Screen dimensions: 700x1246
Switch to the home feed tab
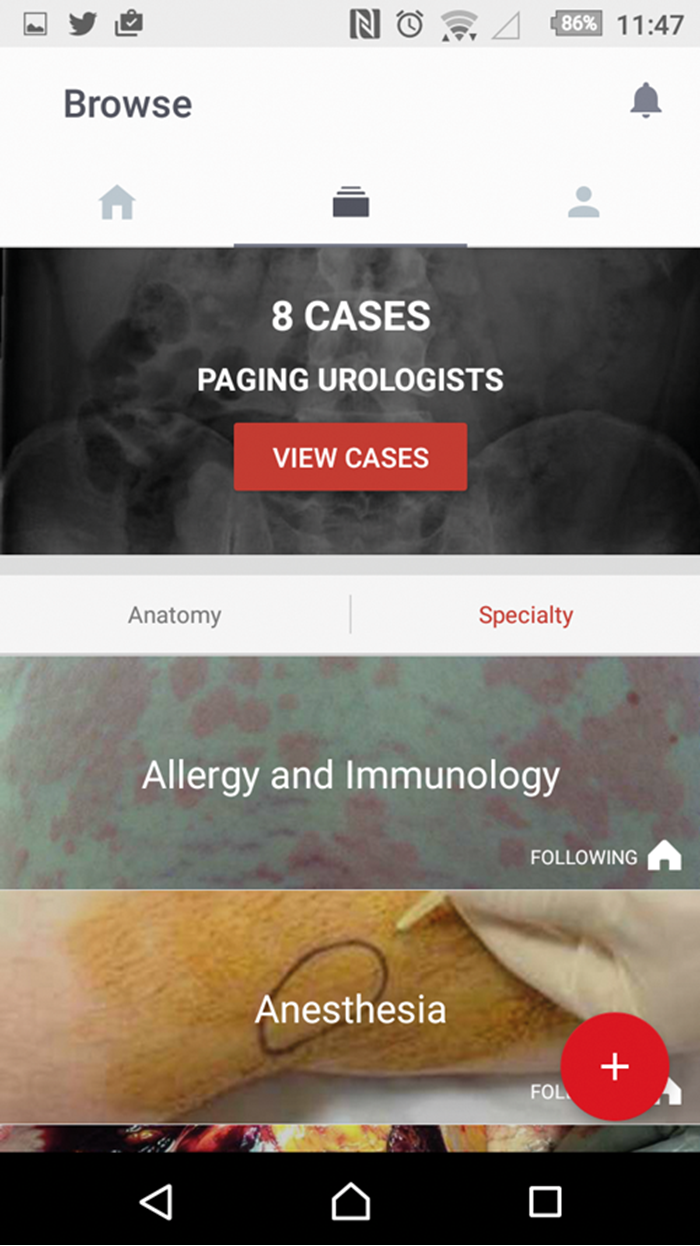coord(117,203)
